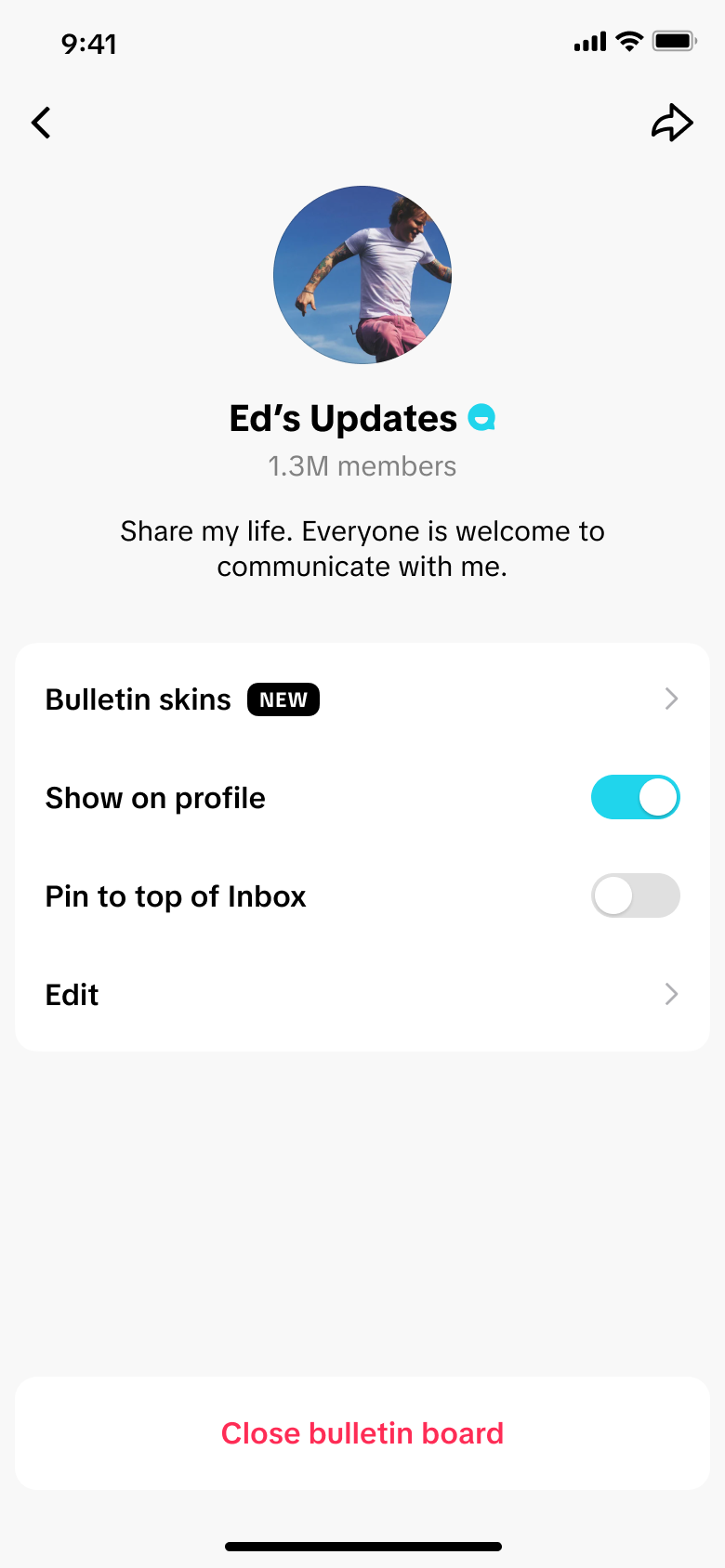The height and width of the screenshot is (1568, 725).
Task: View Ed's Updates profile picture
Action: [362, 275]
